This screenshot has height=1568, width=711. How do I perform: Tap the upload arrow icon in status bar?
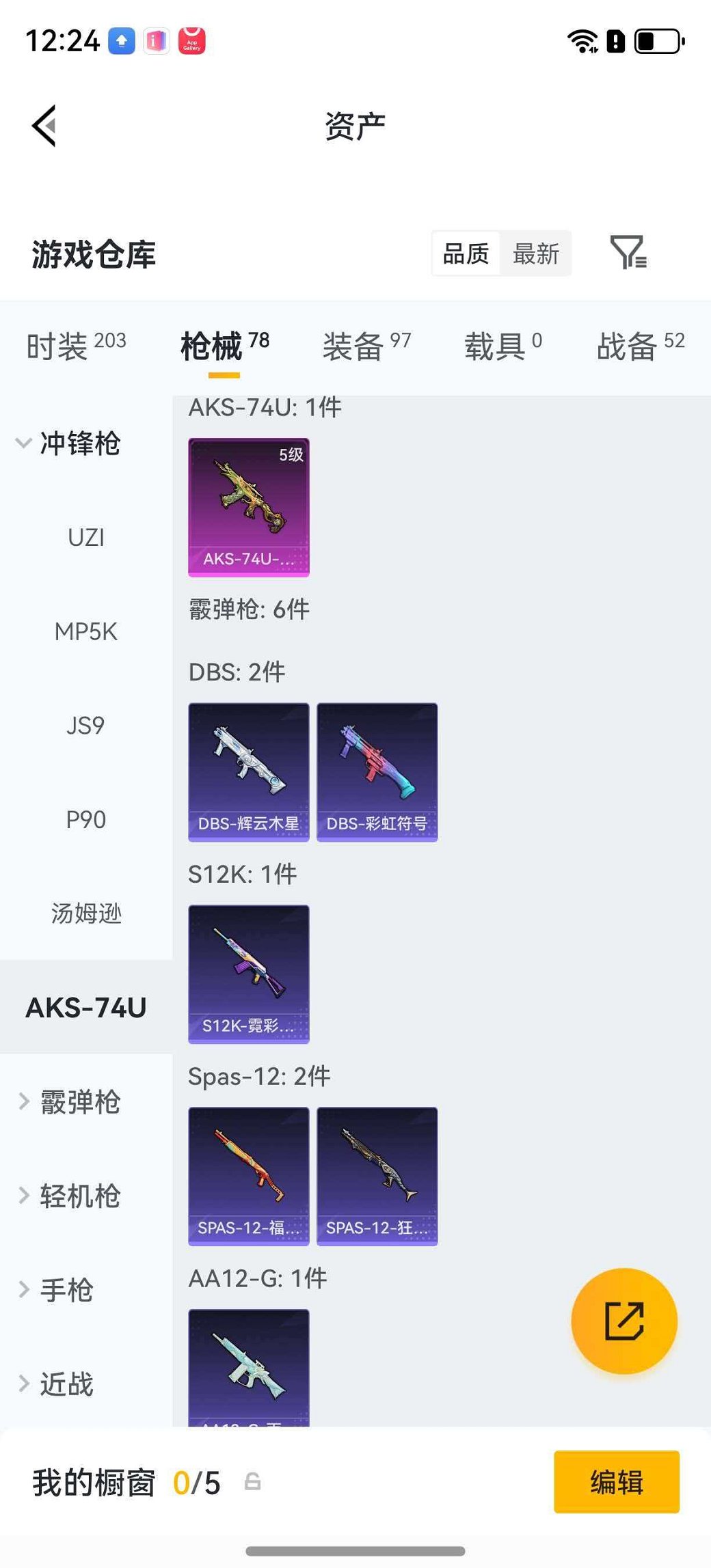coord(121,40)
